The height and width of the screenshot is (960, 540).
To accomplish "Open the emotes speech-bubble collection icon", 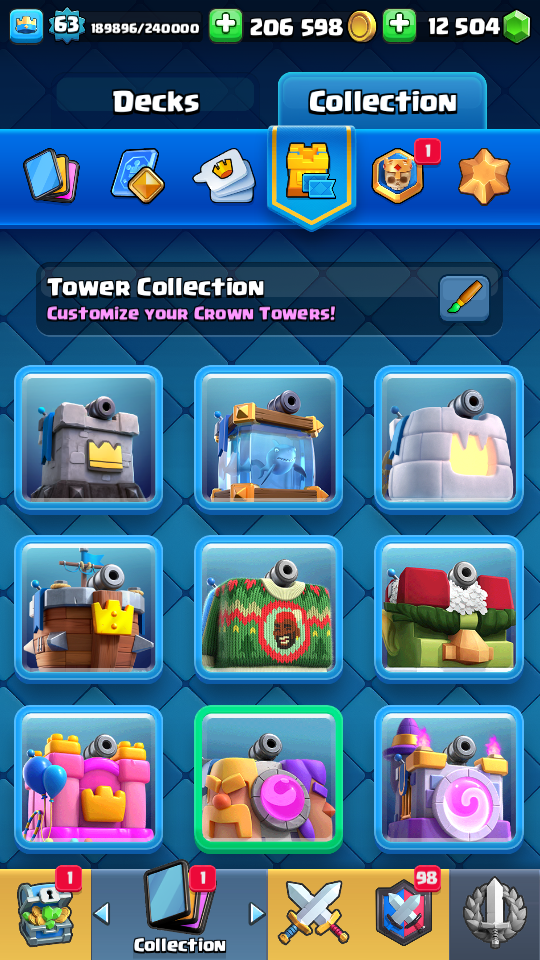I will pyautogui.click(x=223, y=176).
